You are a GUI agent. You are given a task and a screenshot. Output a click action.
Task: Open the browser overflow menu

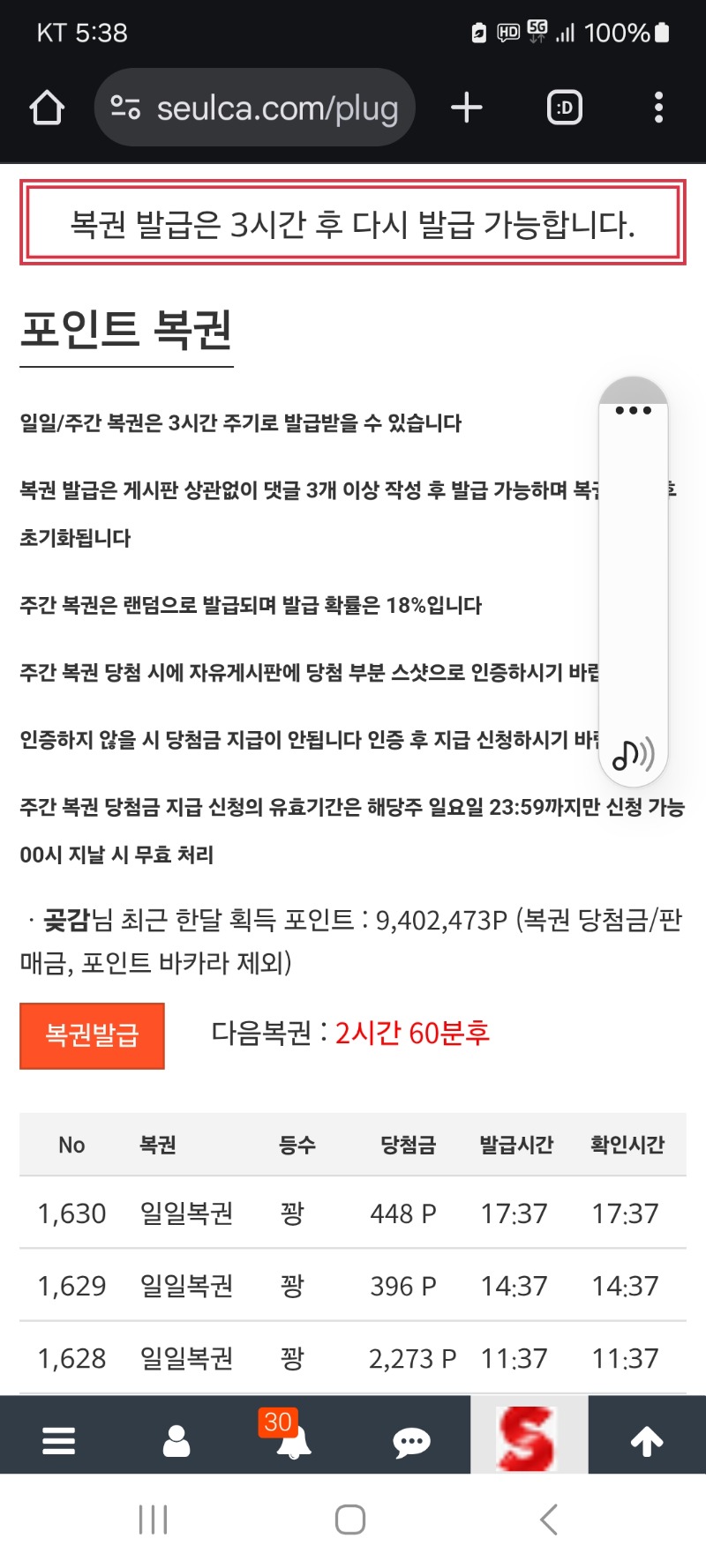coord(658,108)
